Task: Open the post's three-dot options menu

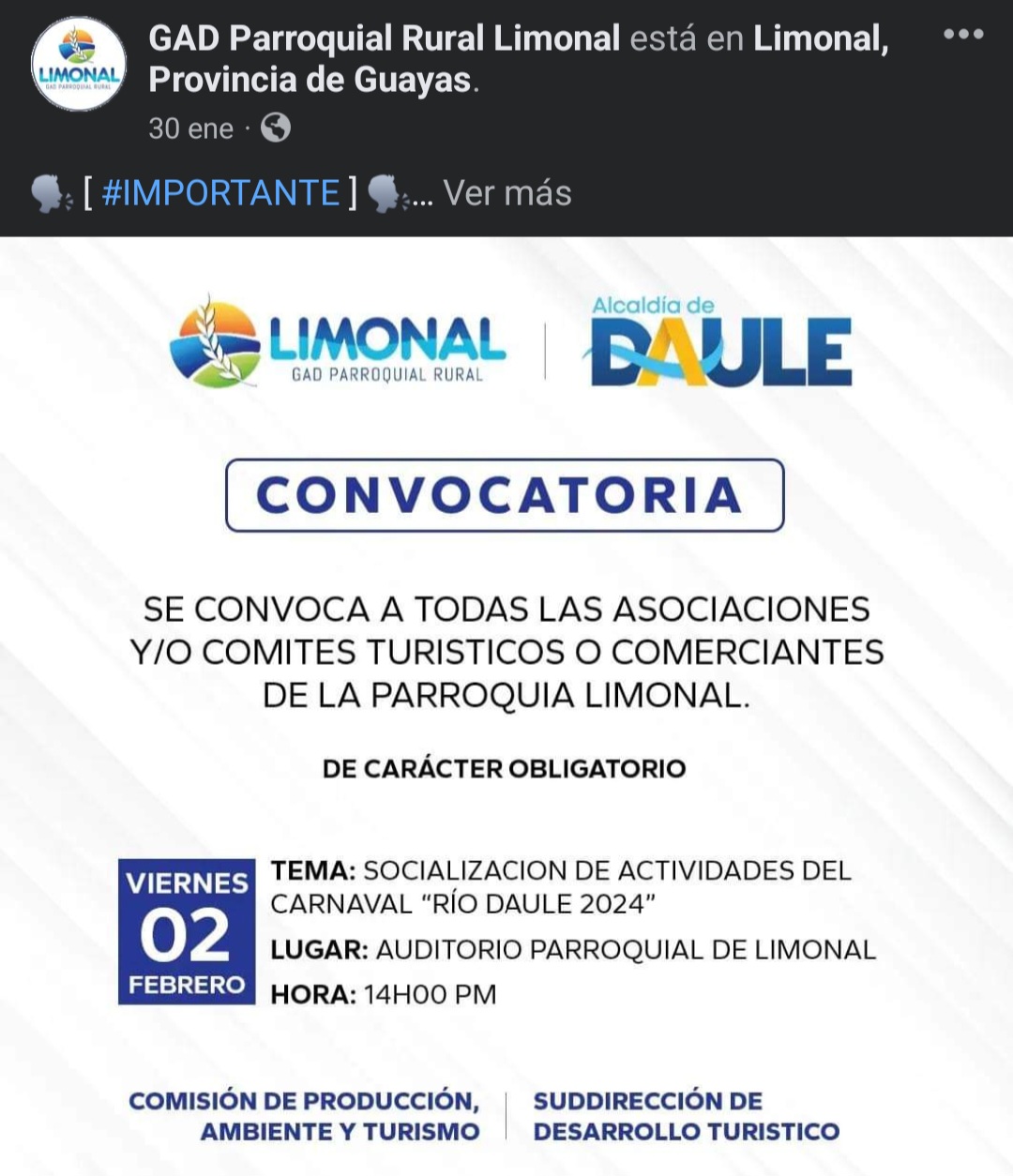Action: [x=963, y=35]
